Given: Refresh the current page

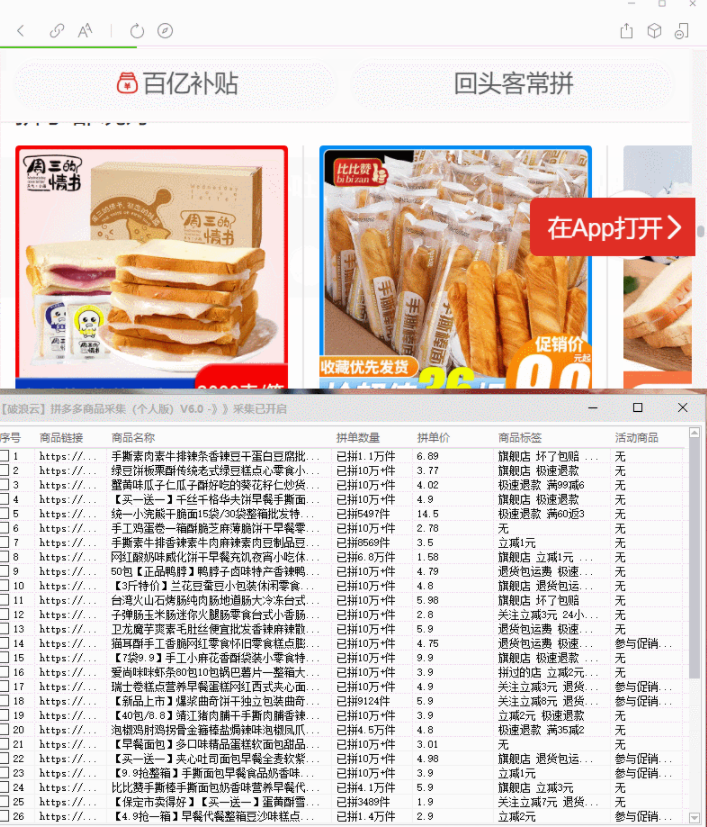Looking at the screenshot, I should coord(137,31).
